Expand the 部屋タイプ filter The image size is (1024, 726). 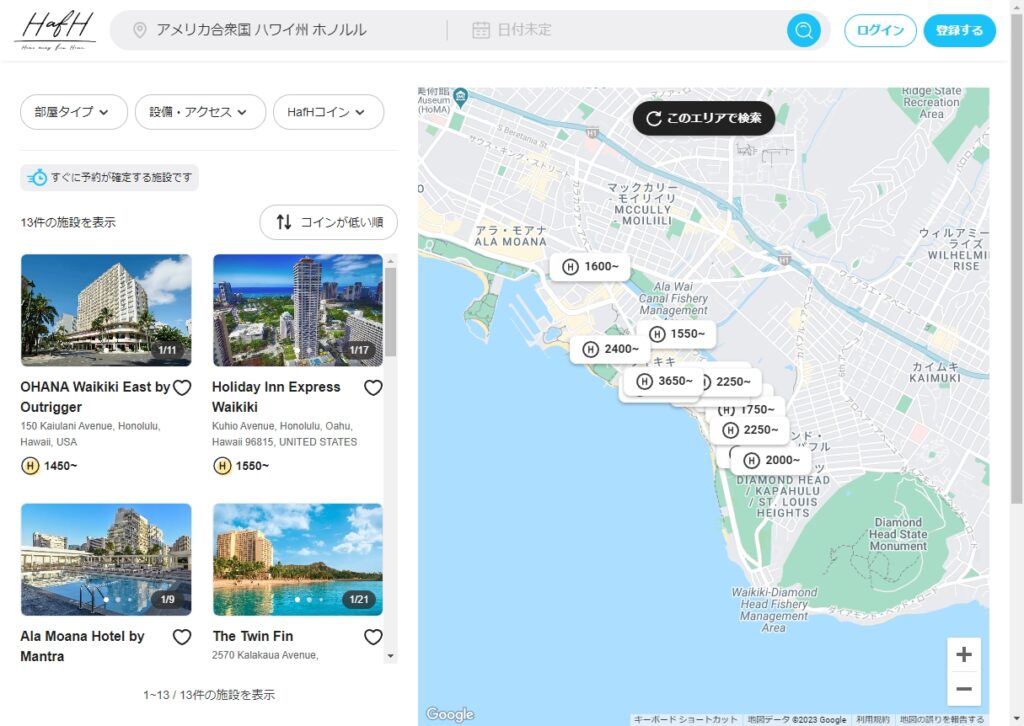pyautogui.click(x=74, y=113)
